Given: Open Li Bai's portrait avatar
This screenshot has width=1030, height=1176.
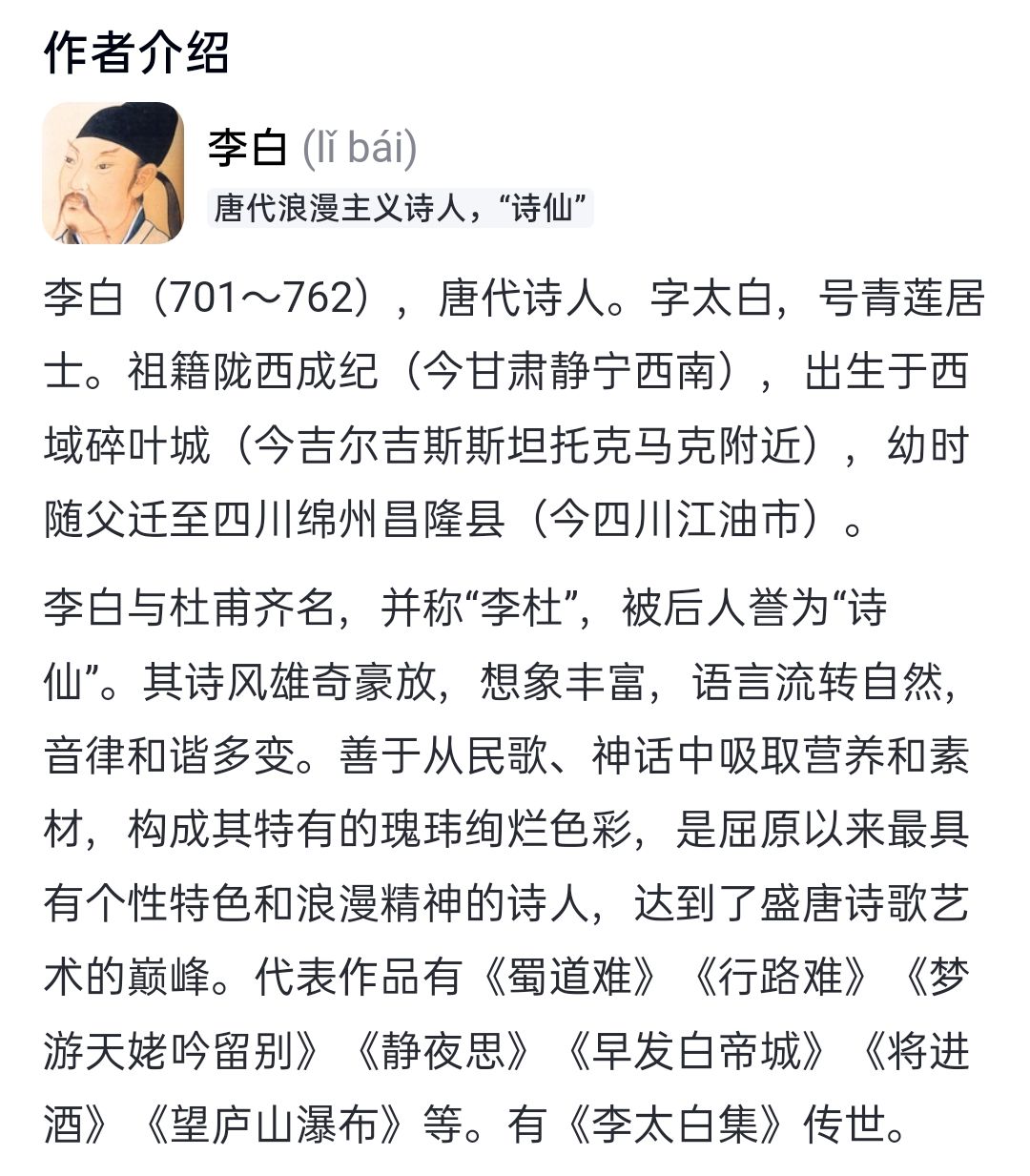Looking at the screenshot, I should pyautogui.click(x=113, y=173).
